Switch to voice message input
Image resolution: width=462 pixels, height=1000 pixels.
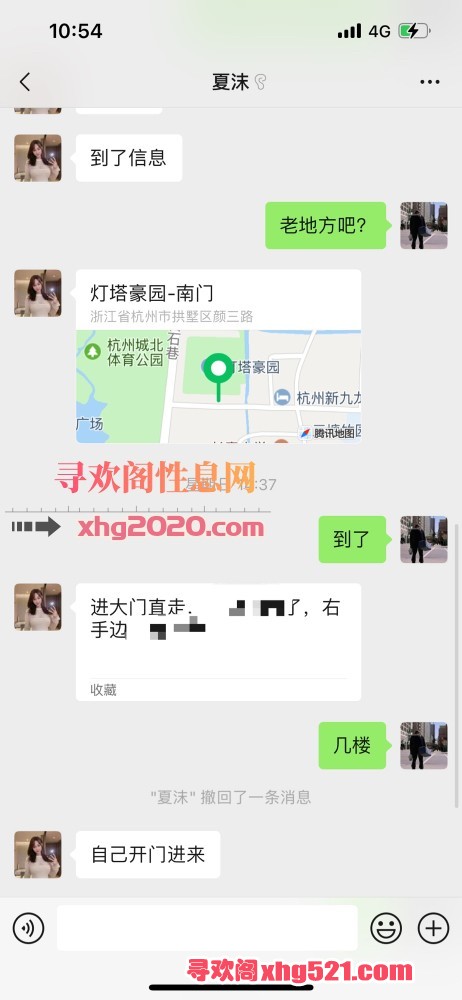point(28,928)
